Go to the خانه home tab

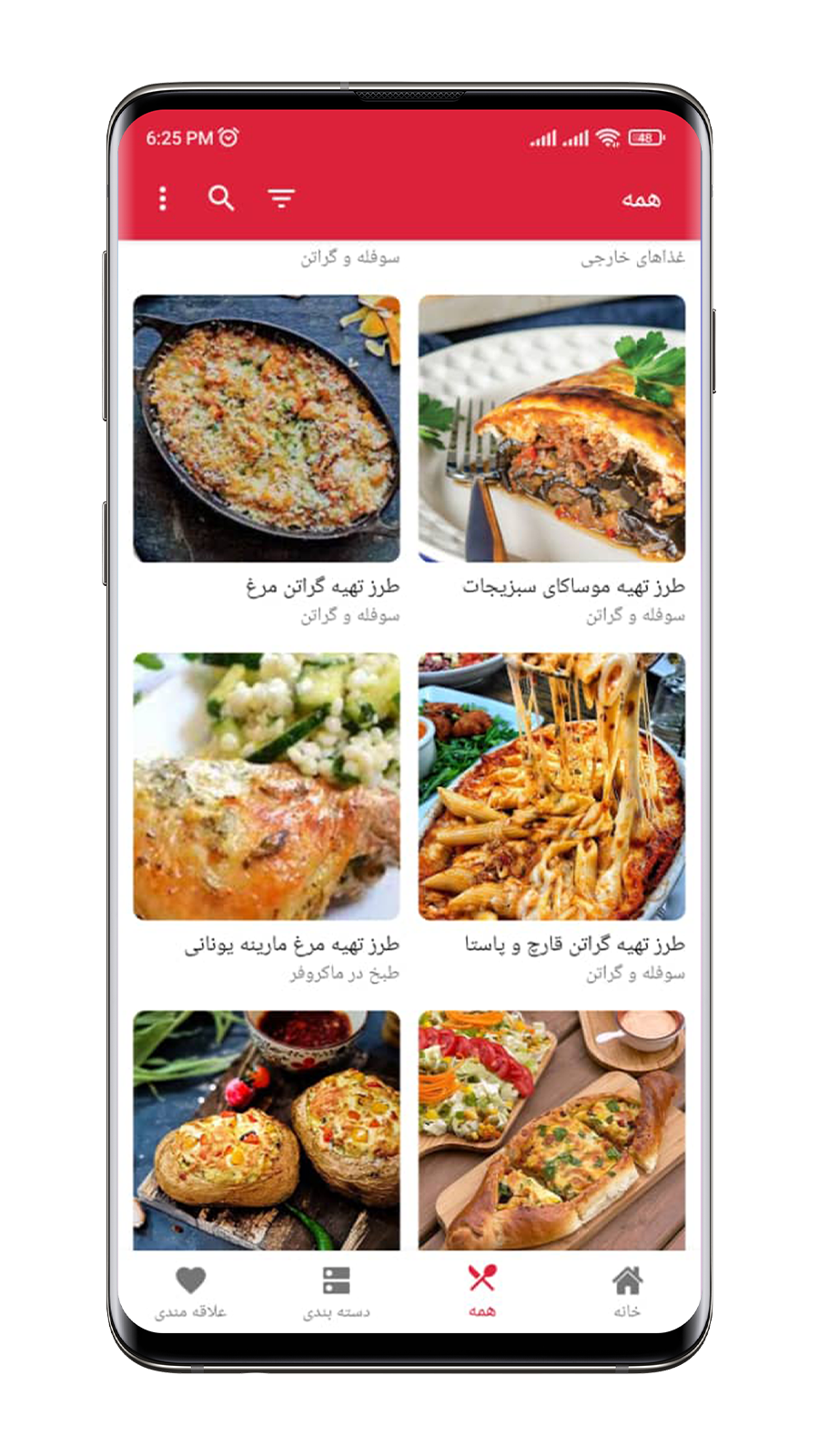coord(626,1291)
